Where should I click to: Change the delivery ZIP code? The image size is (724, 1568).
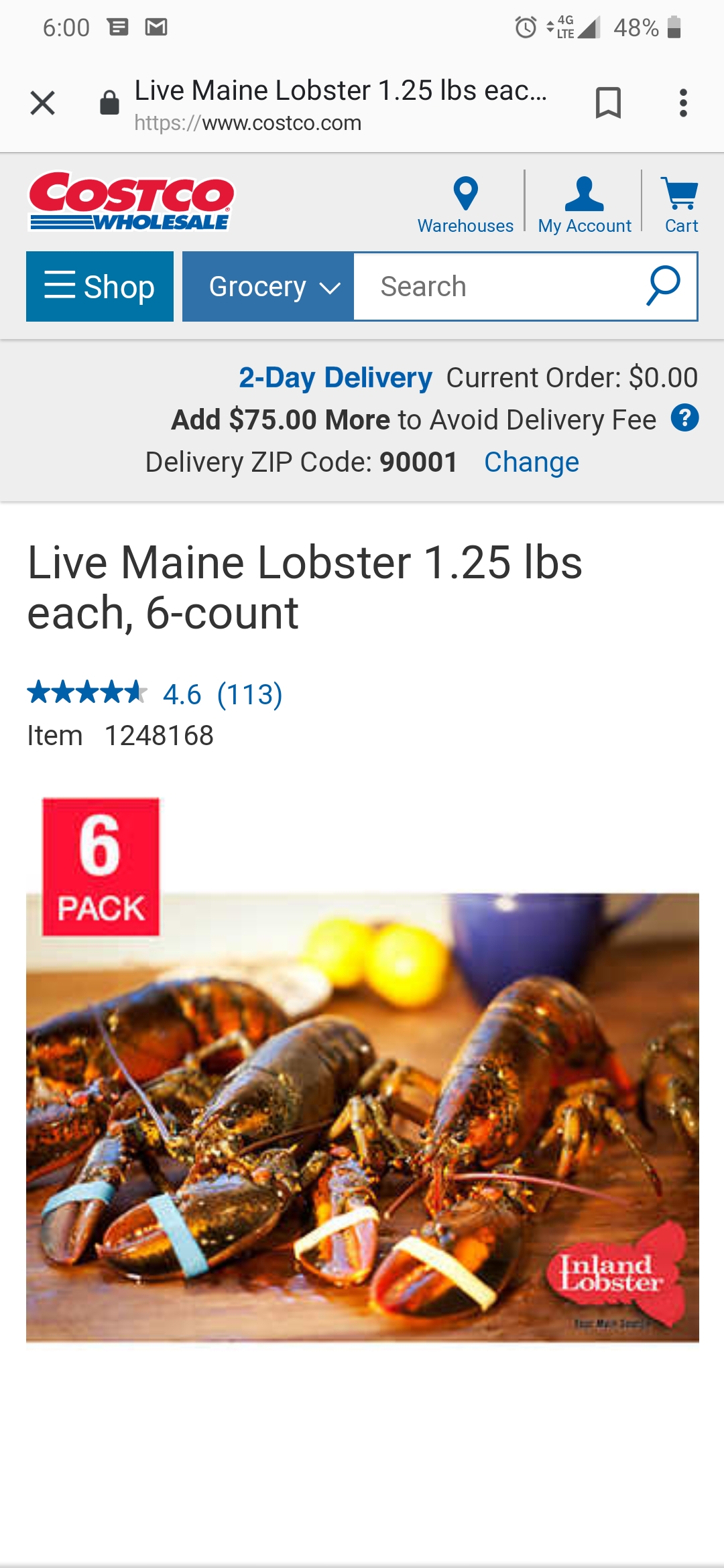point(532,462)
